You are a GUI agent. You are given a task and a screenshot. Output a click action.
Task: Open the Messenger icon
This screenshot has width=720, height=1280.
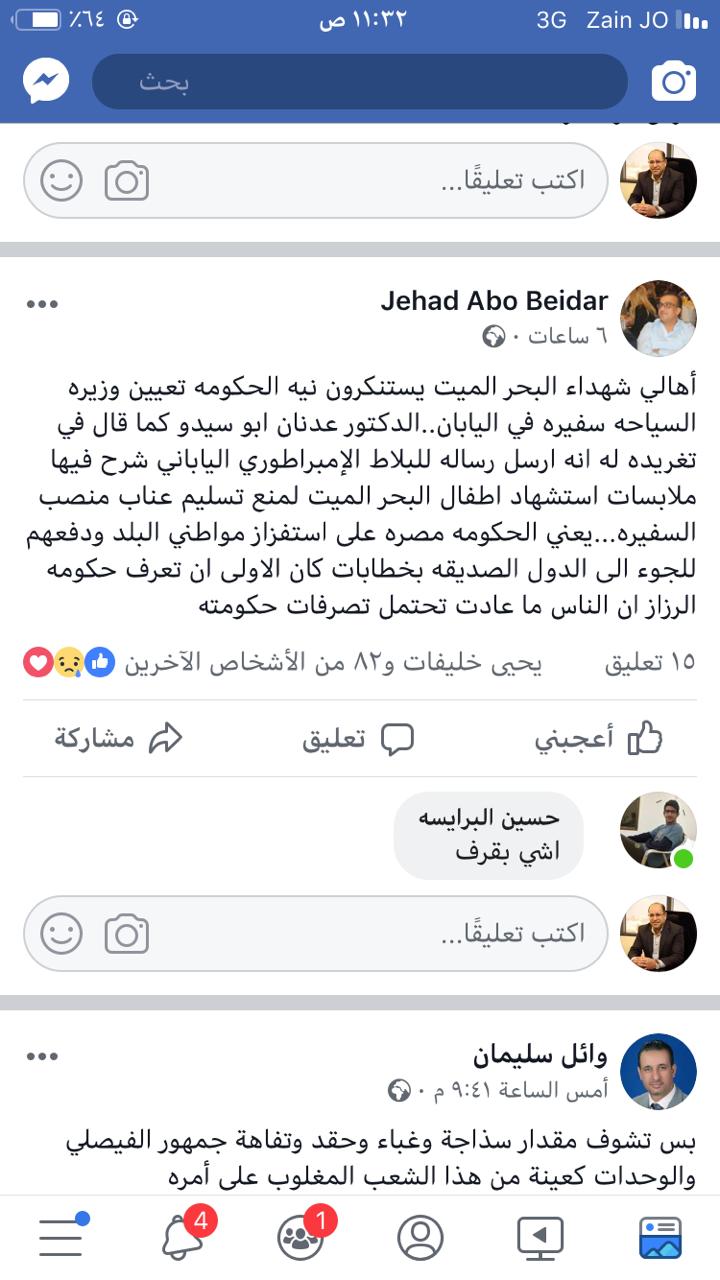[47, 82]
